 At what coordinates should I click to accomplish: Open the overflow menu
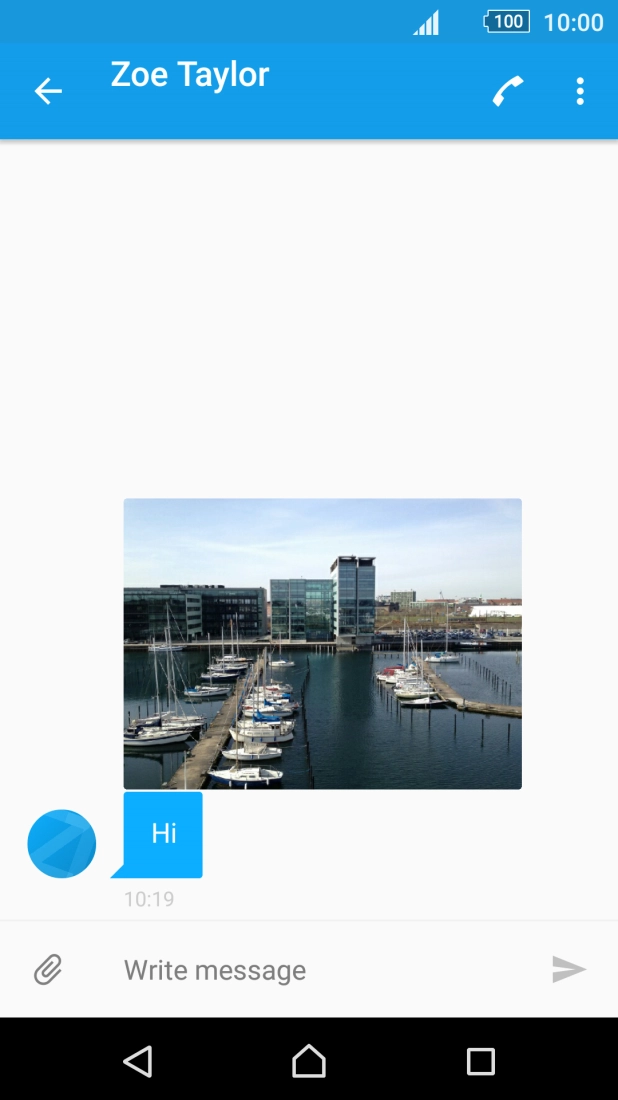[580, 91]
